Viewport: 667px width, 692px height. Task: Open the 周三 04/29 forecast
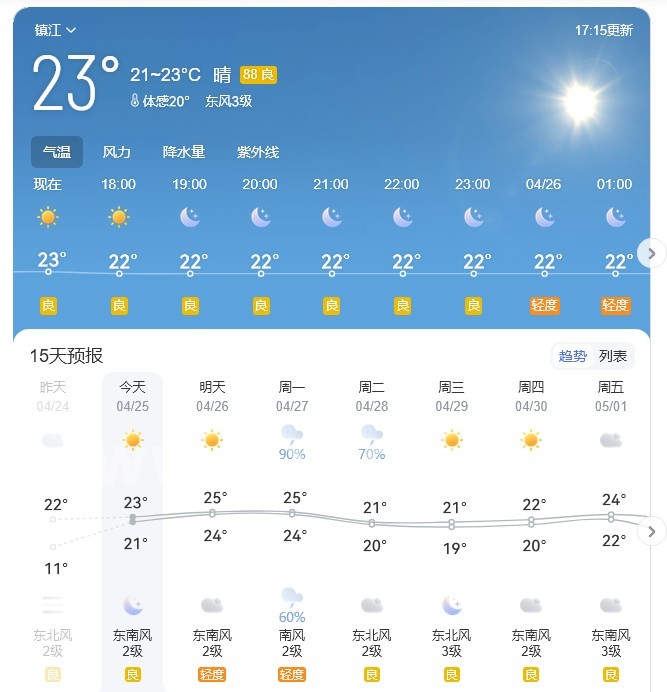point(452,531)
